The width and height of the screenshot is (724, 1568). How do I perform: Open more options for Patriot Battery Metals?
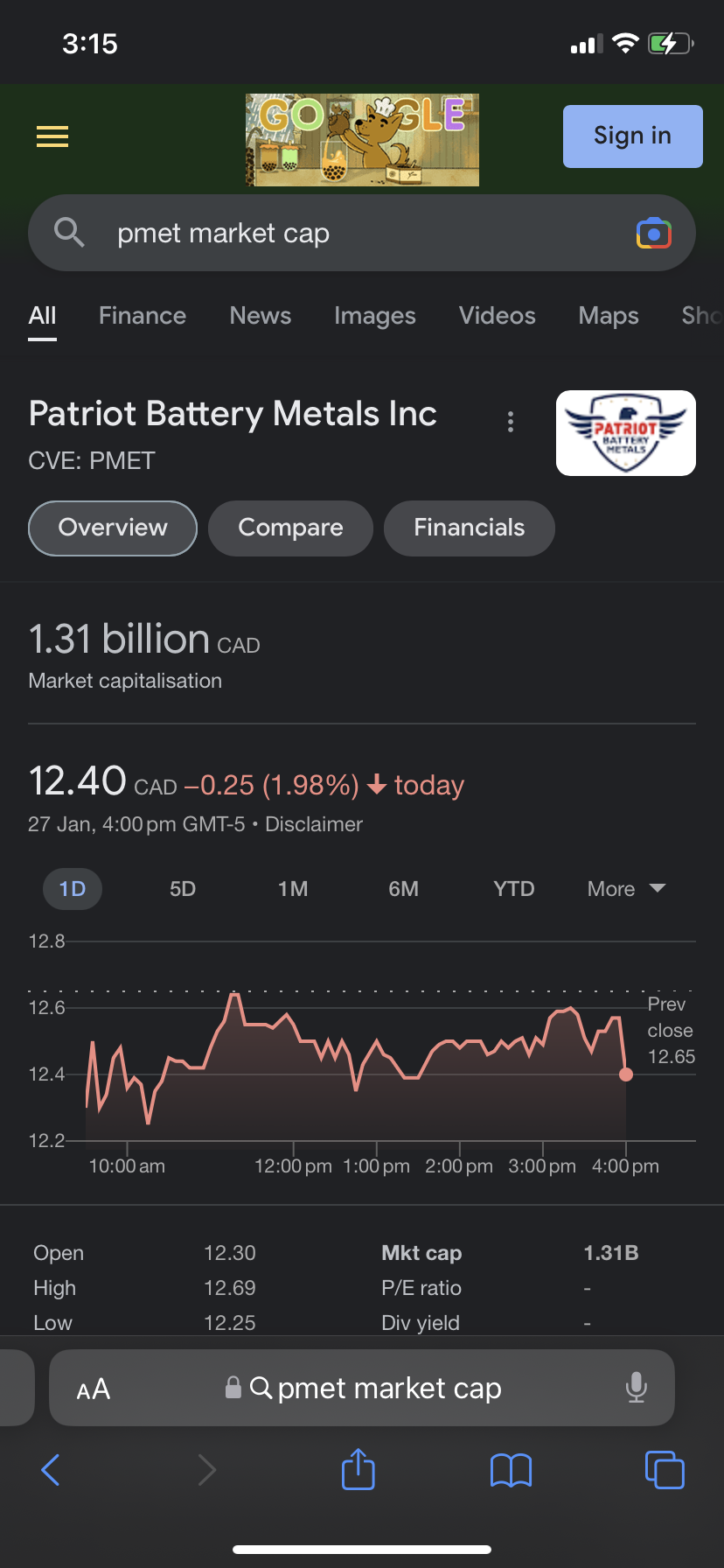(511, 422)
